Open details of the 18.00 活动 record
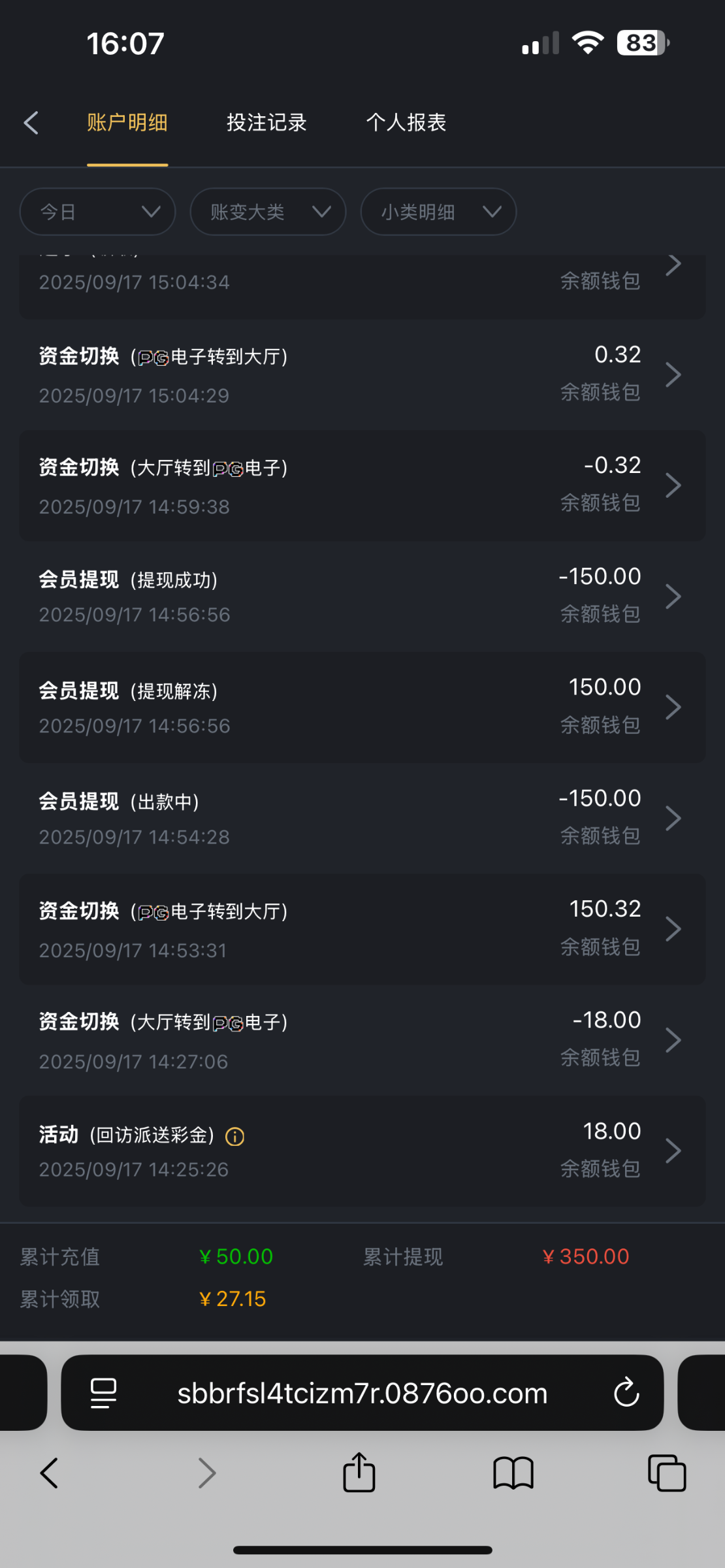Image resolution: width=725 pixels, height=1568 pixels. tap(674, 1150)
